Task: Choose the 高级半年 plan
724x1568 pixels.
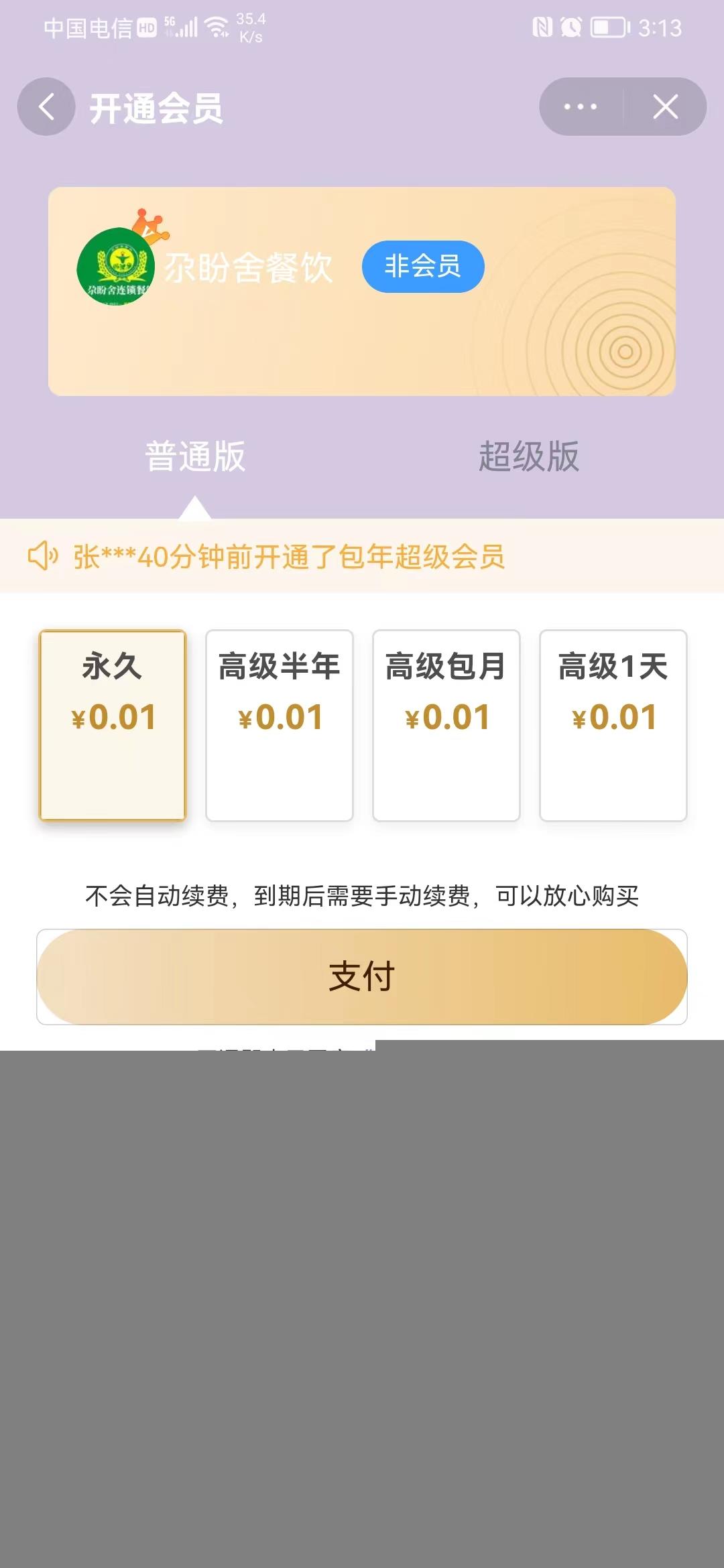Action: 280,725
